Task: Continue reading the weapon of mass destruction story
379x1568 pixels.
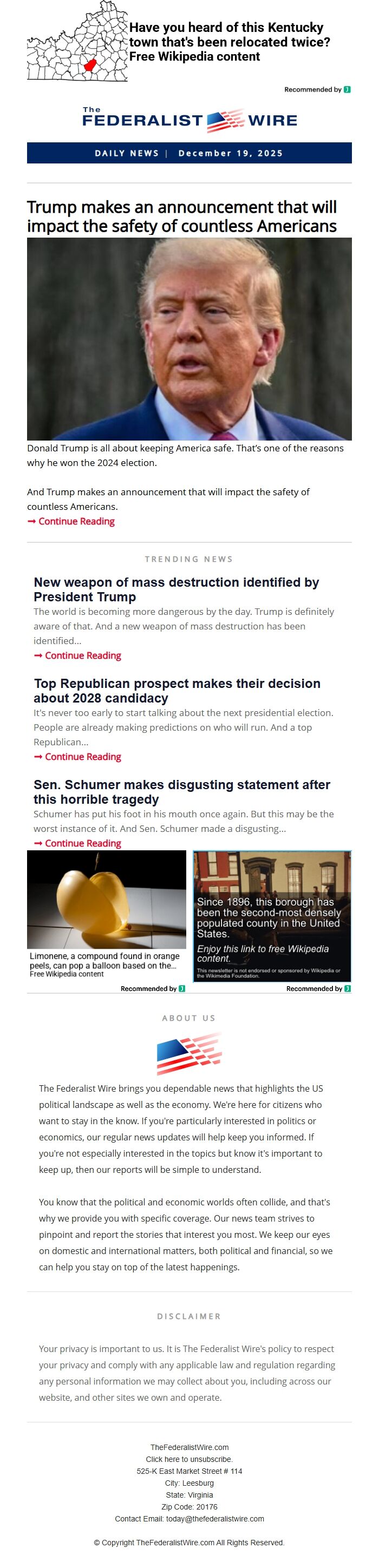Action: [82, 655]
